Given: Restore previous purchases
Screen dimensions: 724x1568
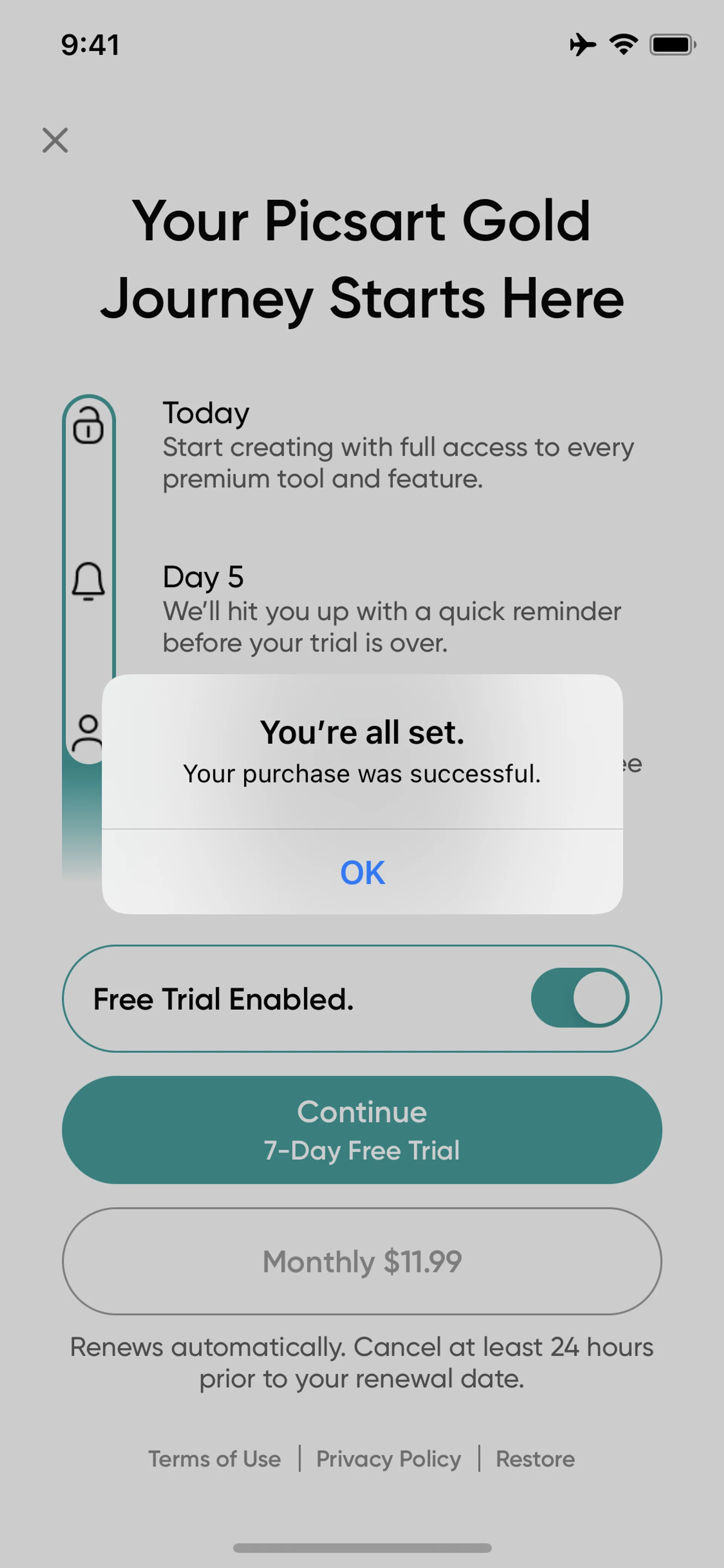Looking at the screenshot, I should tap(535, 1459).
